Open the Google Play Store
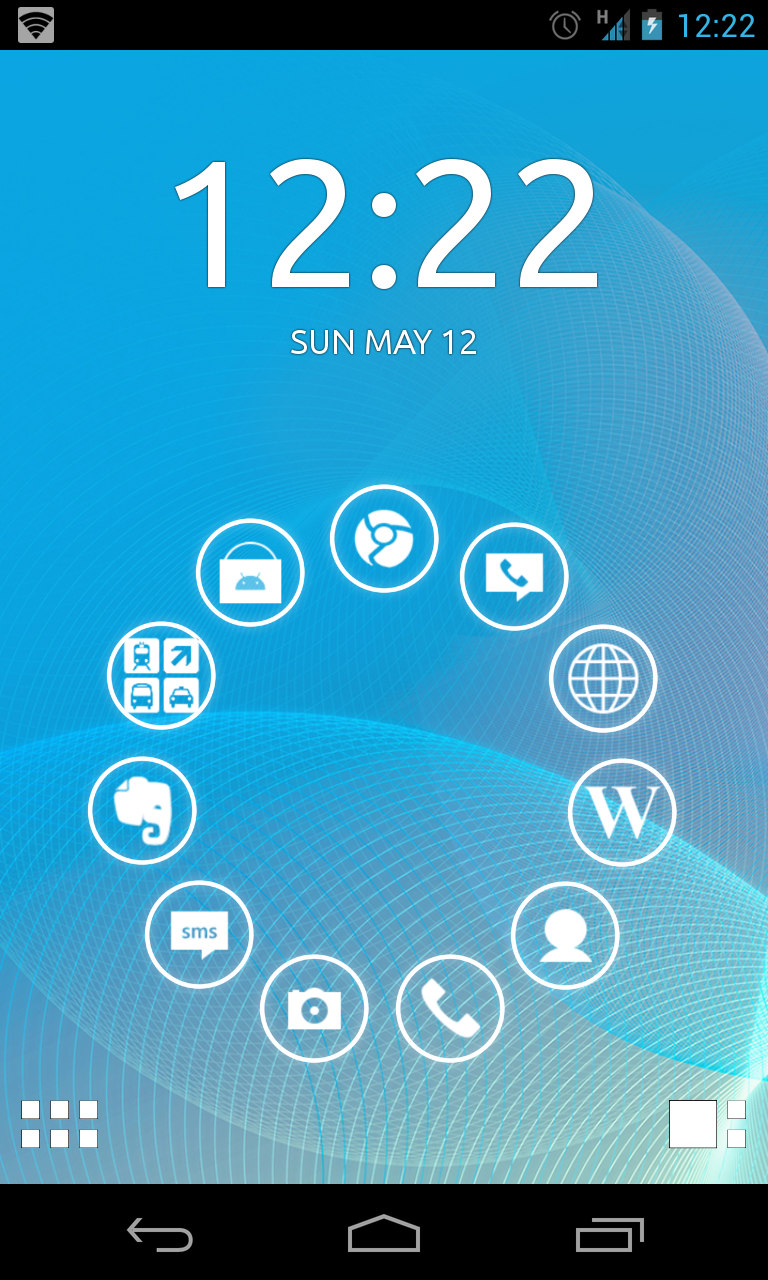Screen dimensions: 768x1280 click(250, 571)
